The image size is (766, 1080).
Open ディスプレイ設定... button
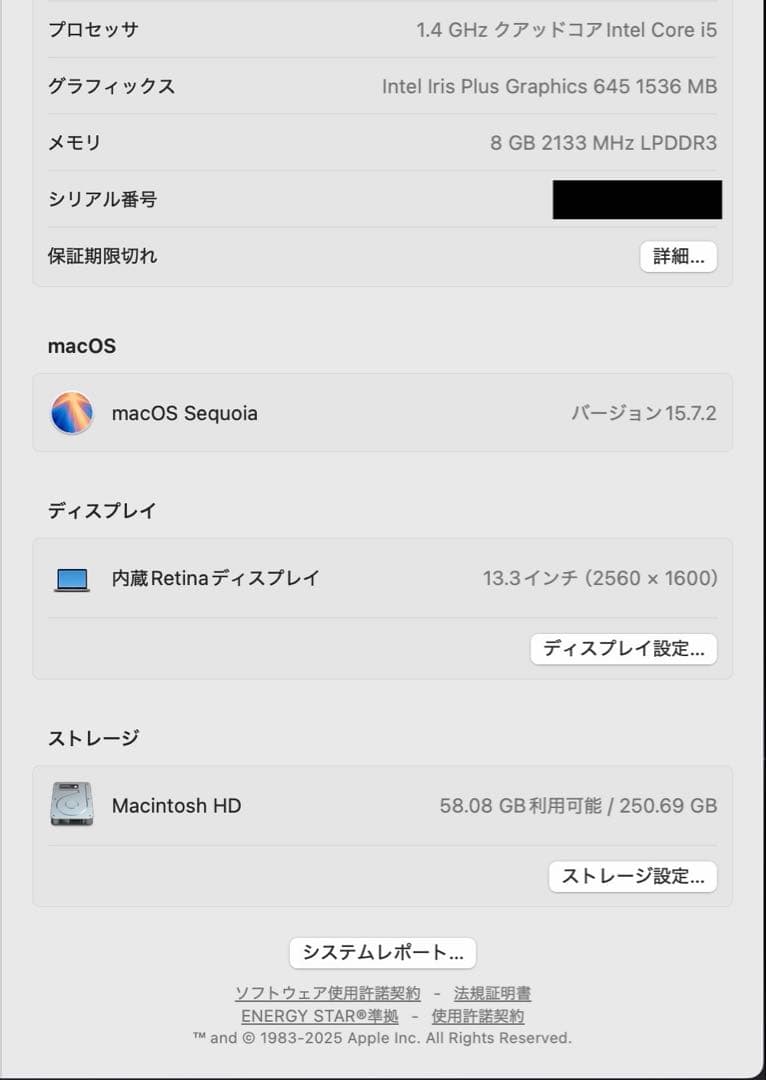(623, 649)
